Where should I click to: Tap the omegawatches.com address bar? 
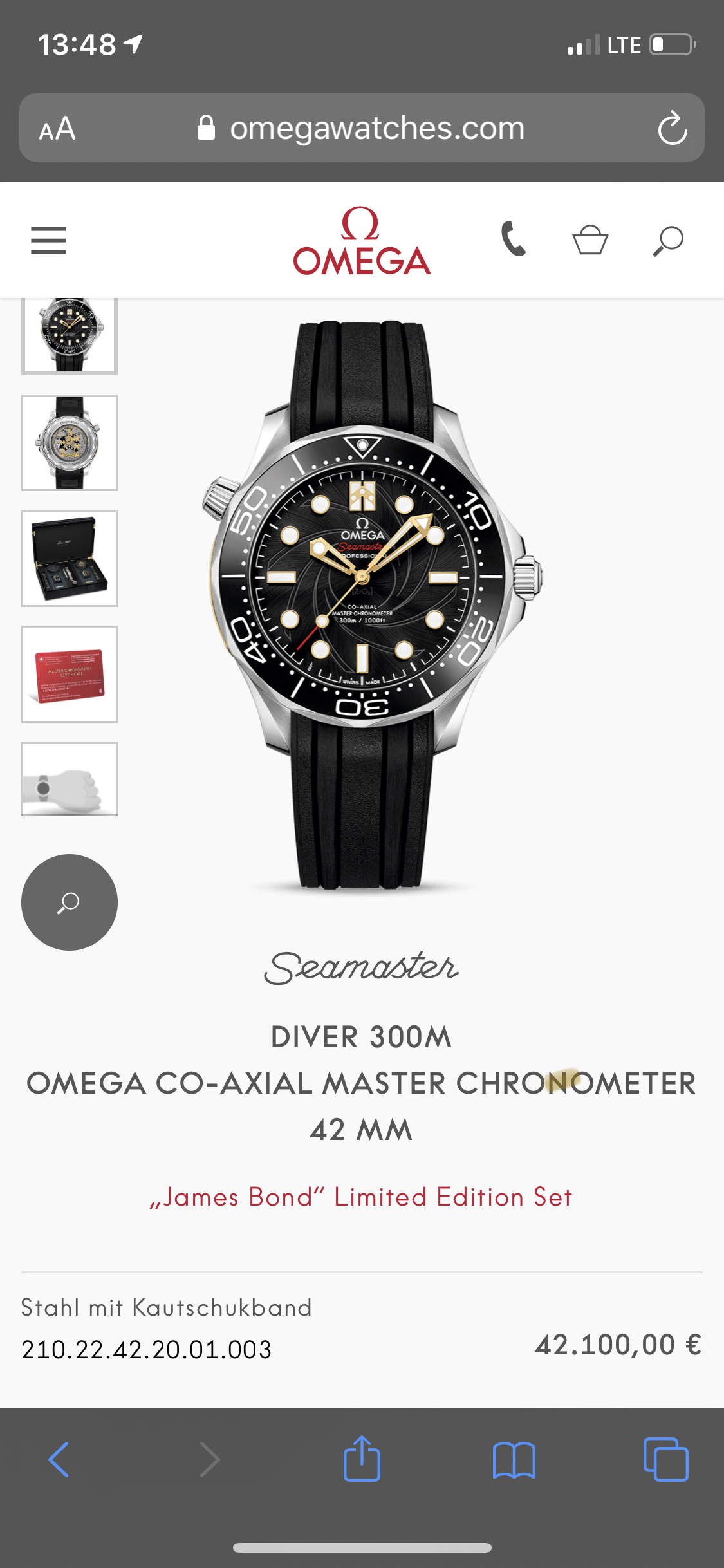[x=376, y=128]
